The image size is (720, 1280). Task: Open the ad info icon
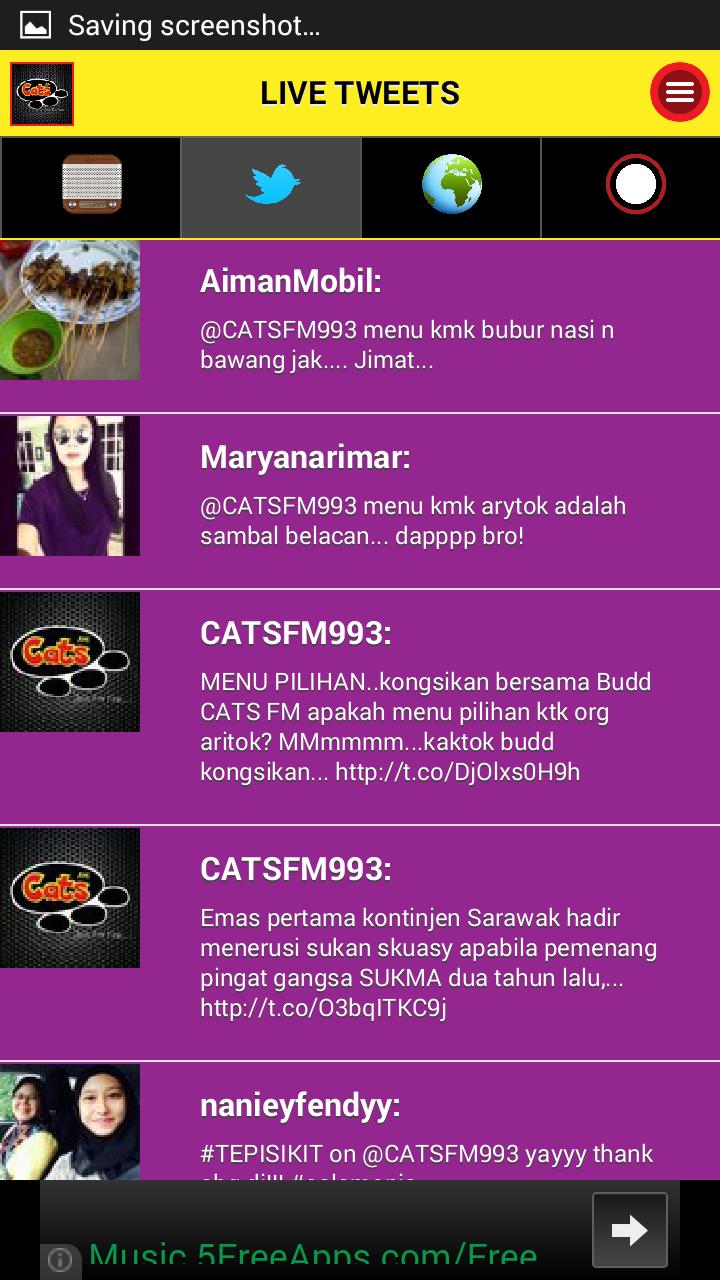pyautogui.click(x=60, y=1260)
